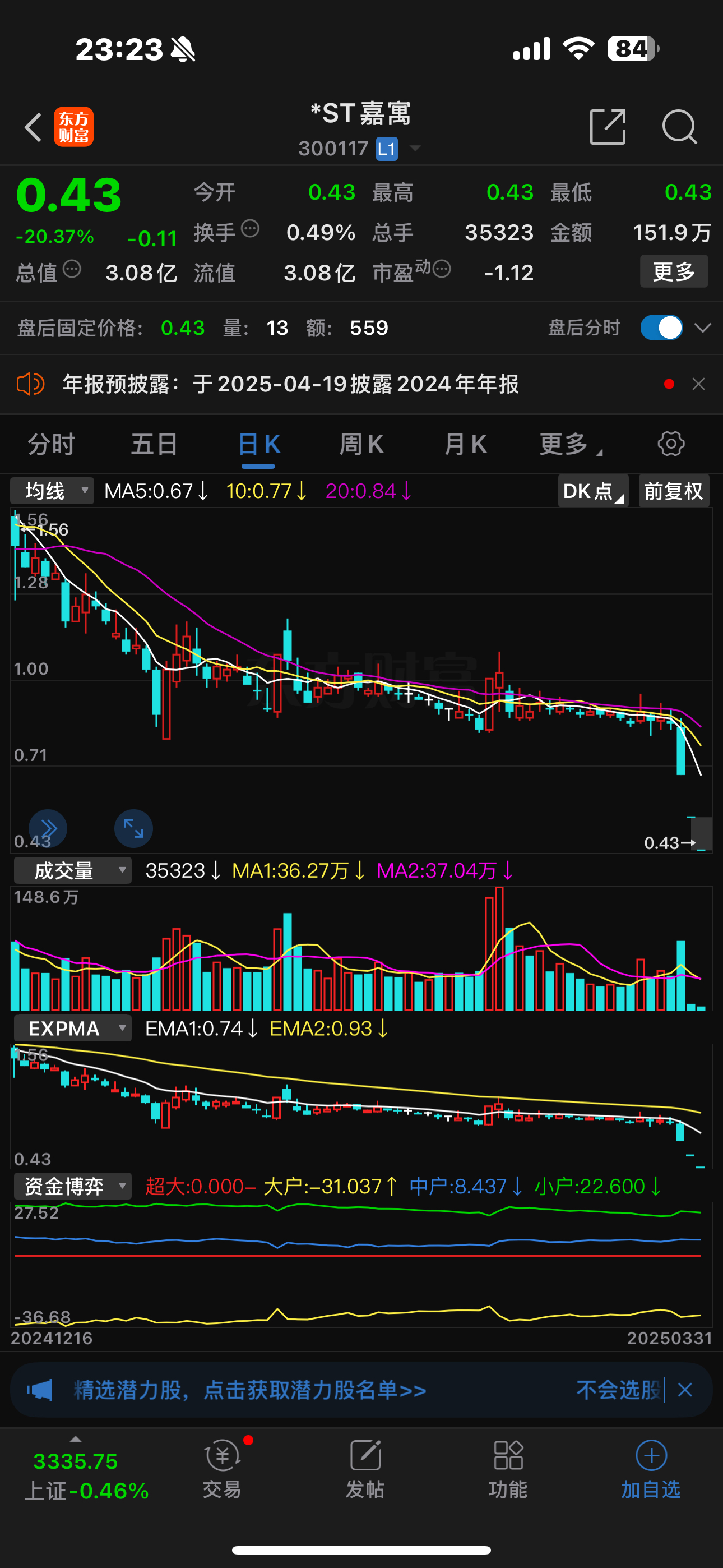
Task: Tap the 更多 button for more quote data
Action: click(674, 271)
